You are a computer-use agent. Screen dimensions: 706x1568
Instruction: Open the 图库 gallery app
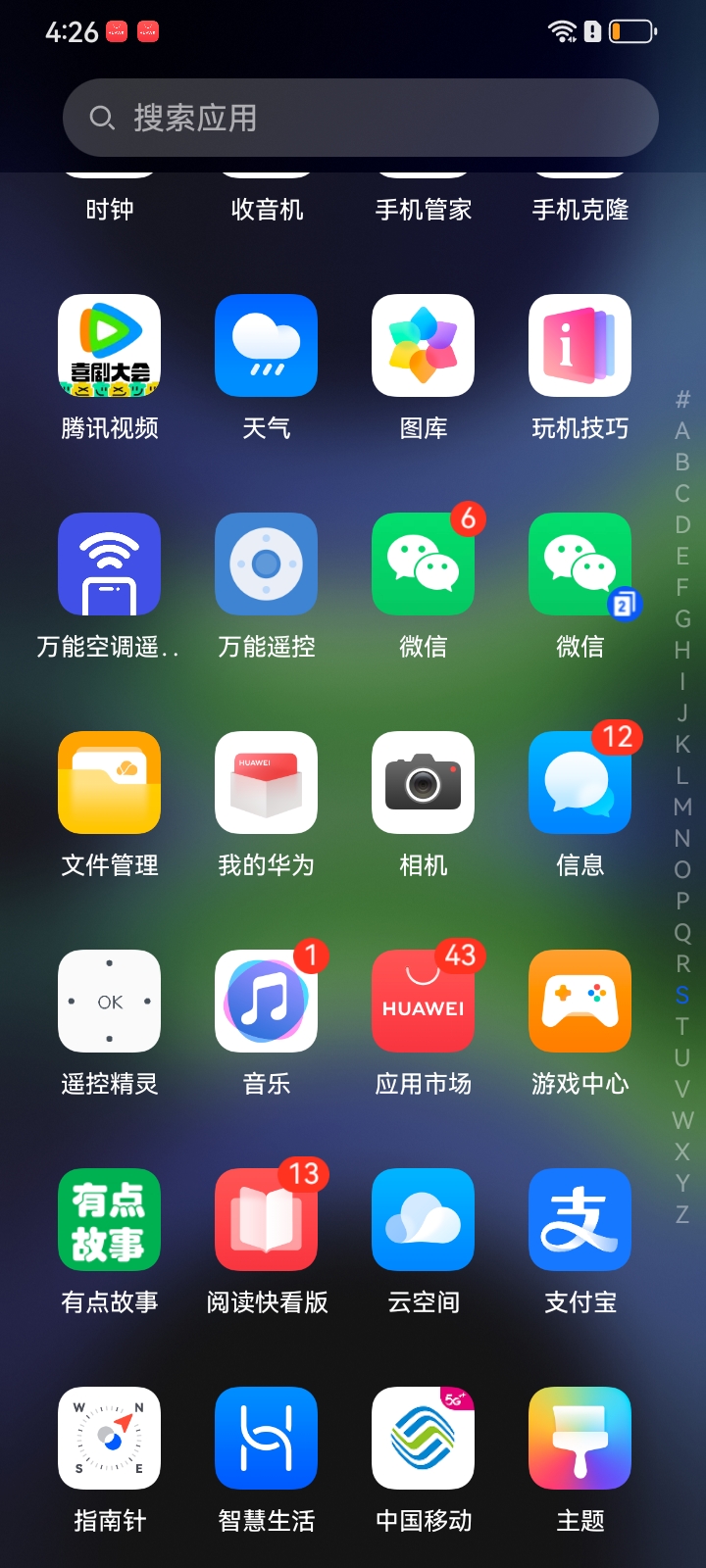423,346
